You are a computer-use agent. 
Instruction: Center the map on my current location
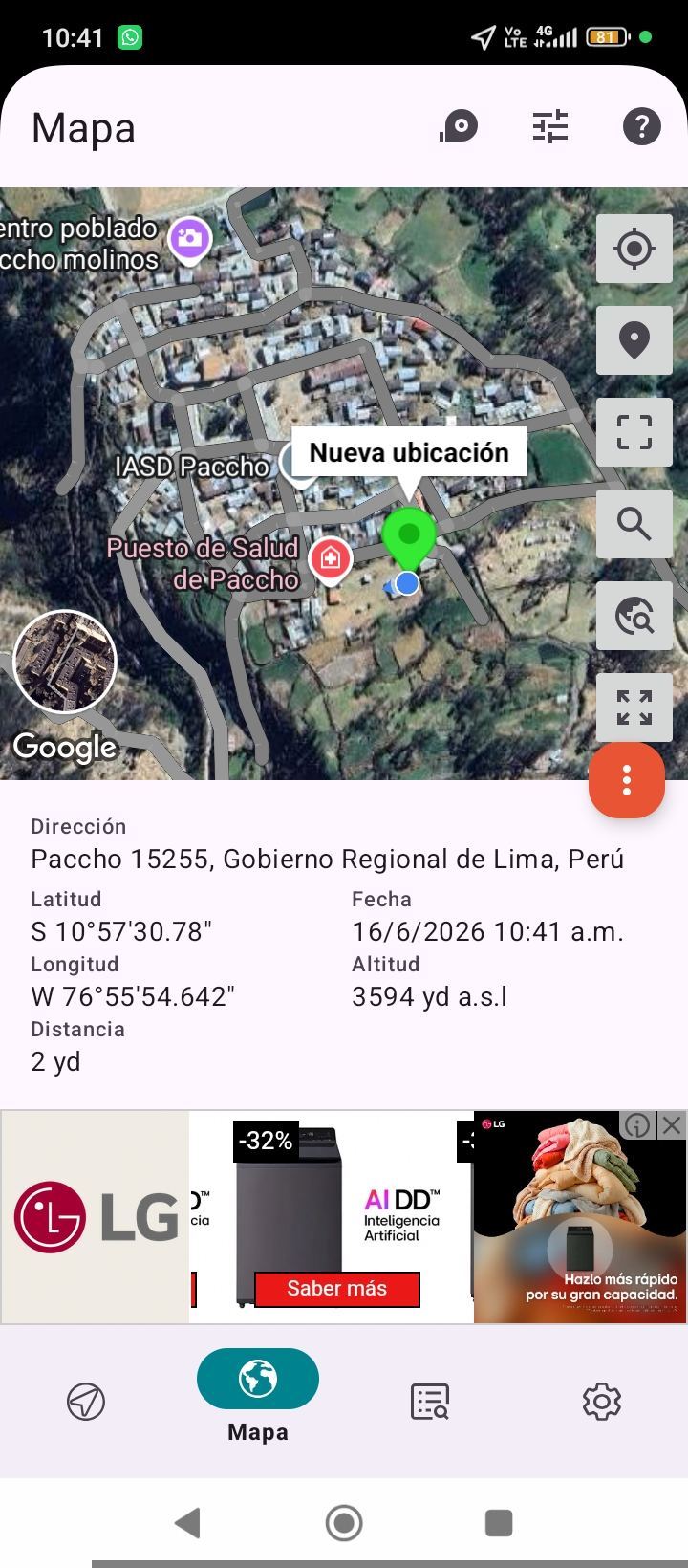tap(634, 249)
